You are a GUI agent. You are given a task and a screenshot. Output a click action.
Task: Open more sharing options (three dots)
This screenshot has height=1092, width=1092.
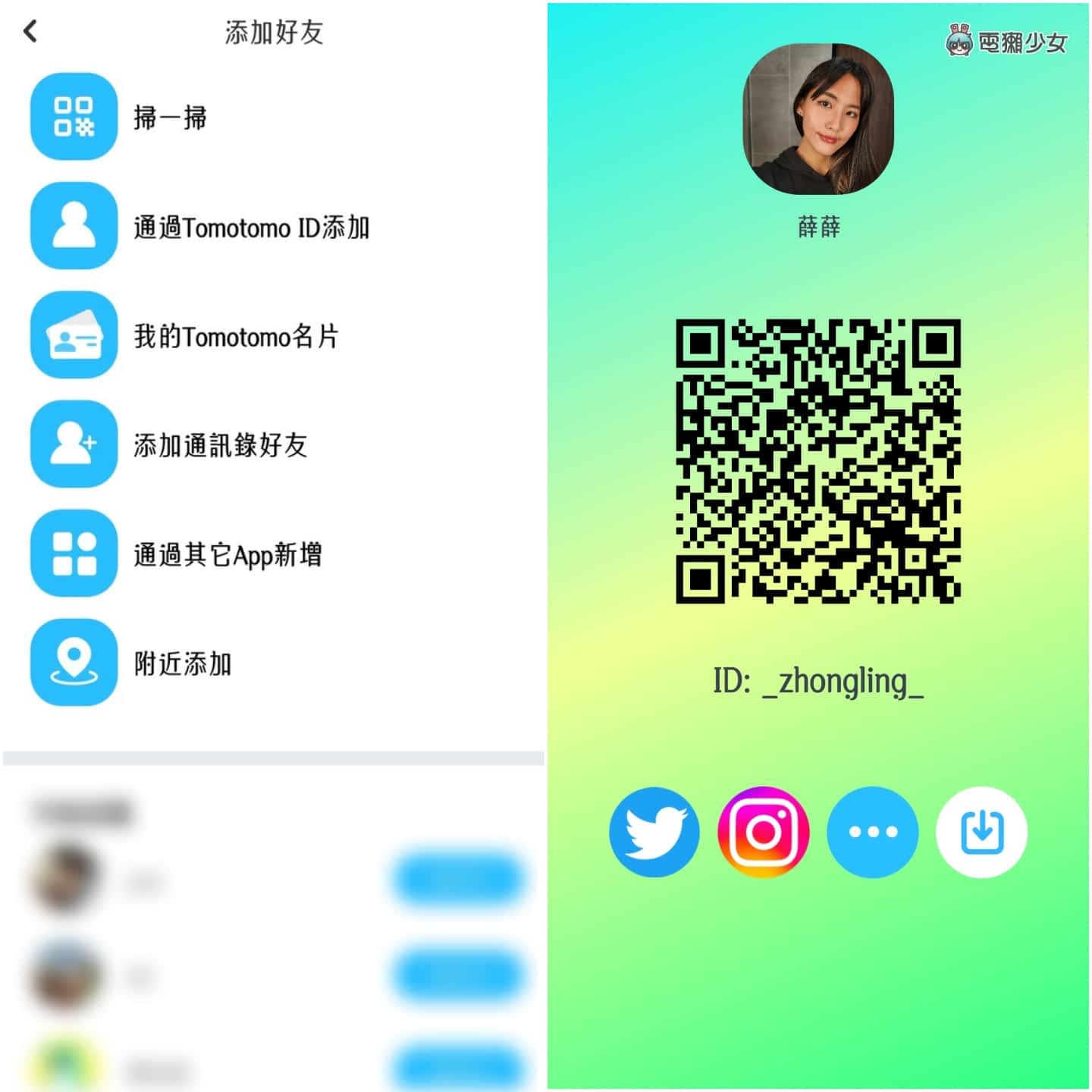pos(873,832)
